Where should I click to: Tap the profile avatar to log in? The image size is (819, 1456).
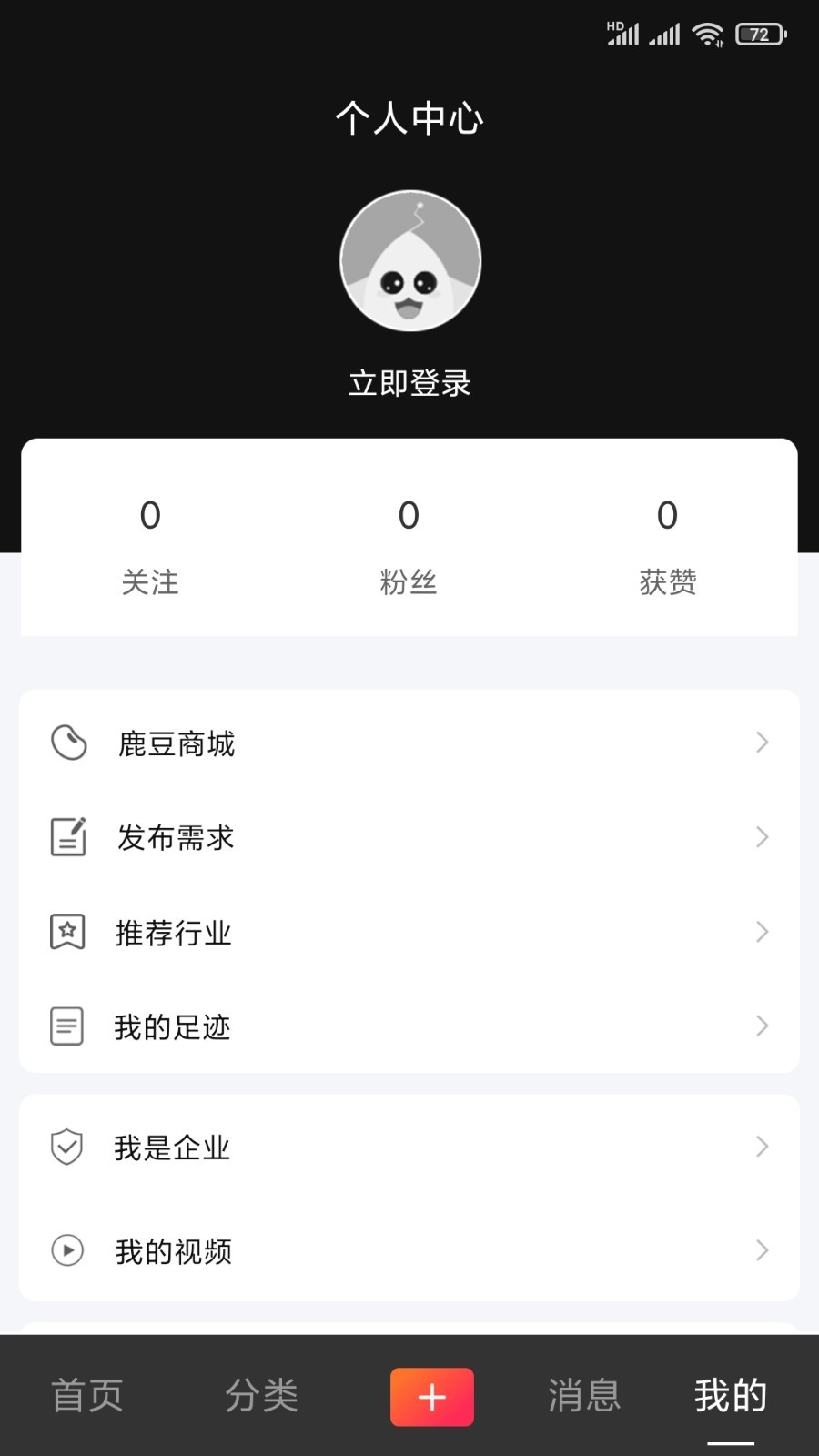(x=409, y=261)
